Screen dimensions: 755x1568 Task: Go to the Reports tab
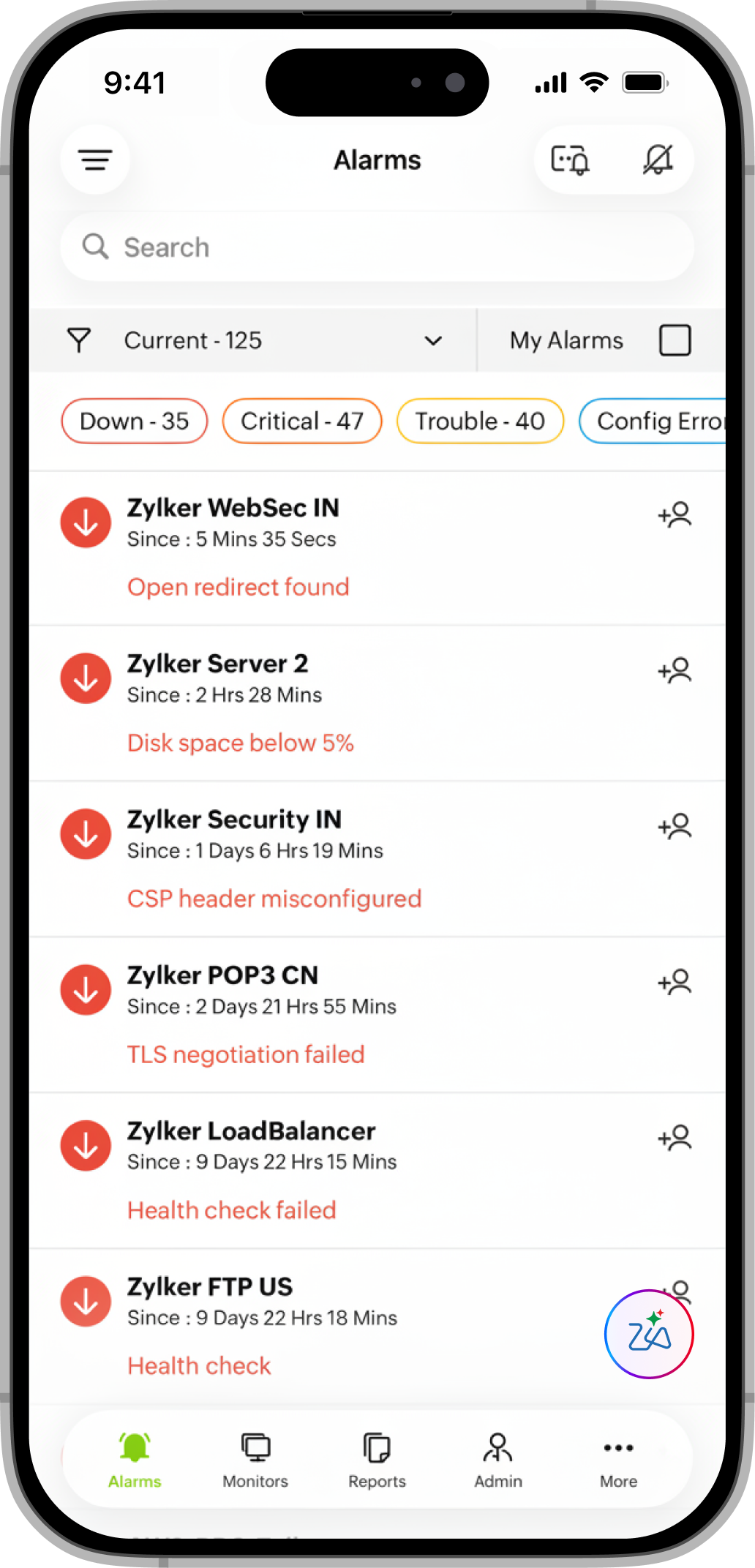(377, 1460)
